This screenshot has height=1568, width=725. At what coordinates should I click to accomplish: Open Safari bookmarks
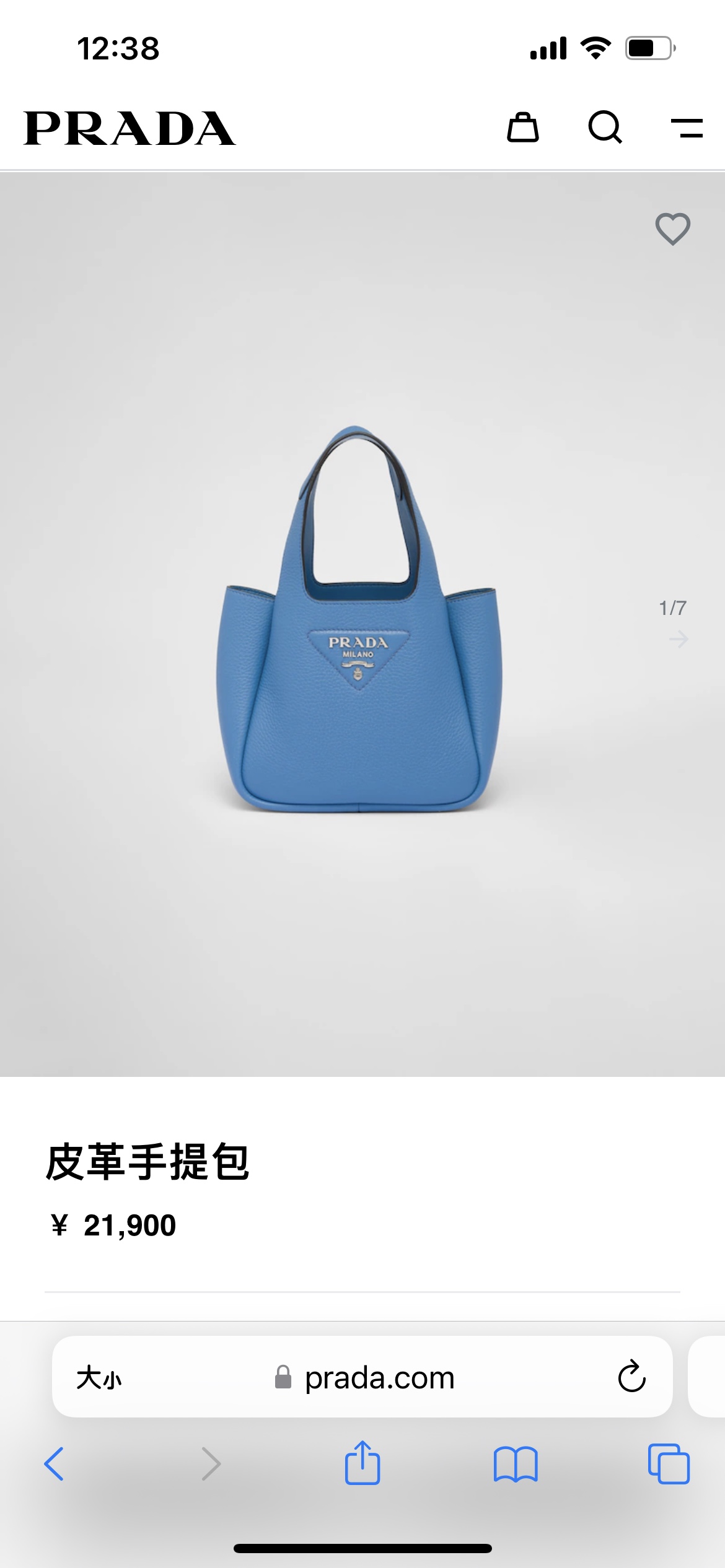[x=516, y=1464]
